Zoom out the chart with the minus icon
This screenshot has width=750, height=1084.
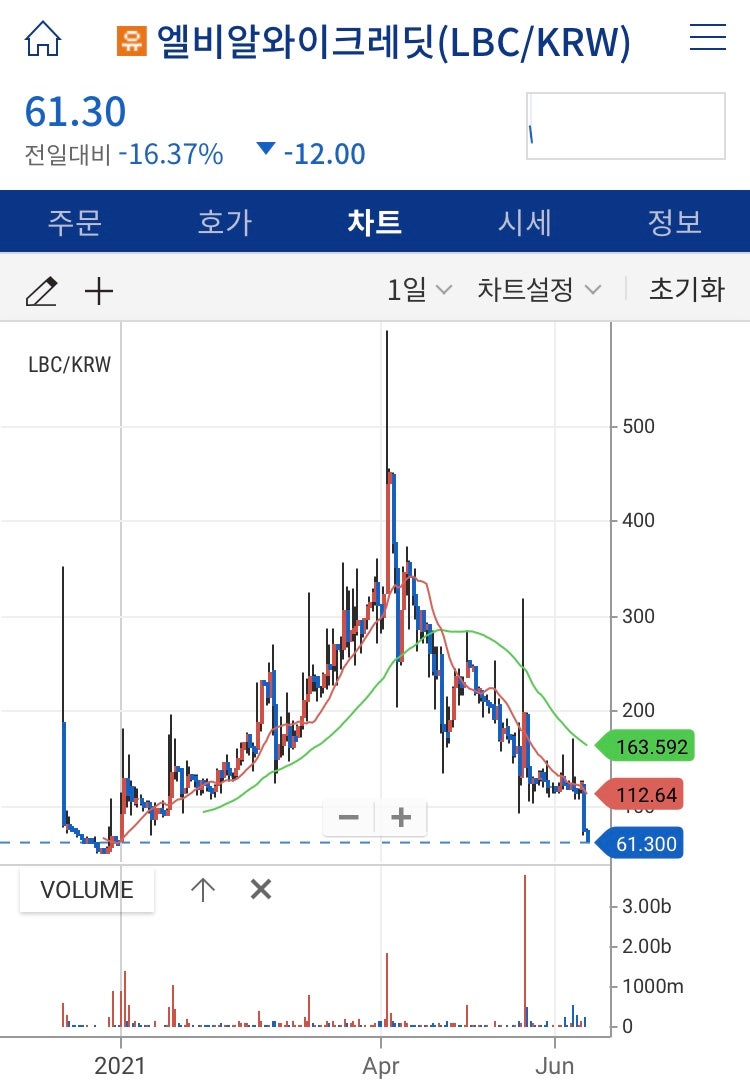(x=349, y=818)
